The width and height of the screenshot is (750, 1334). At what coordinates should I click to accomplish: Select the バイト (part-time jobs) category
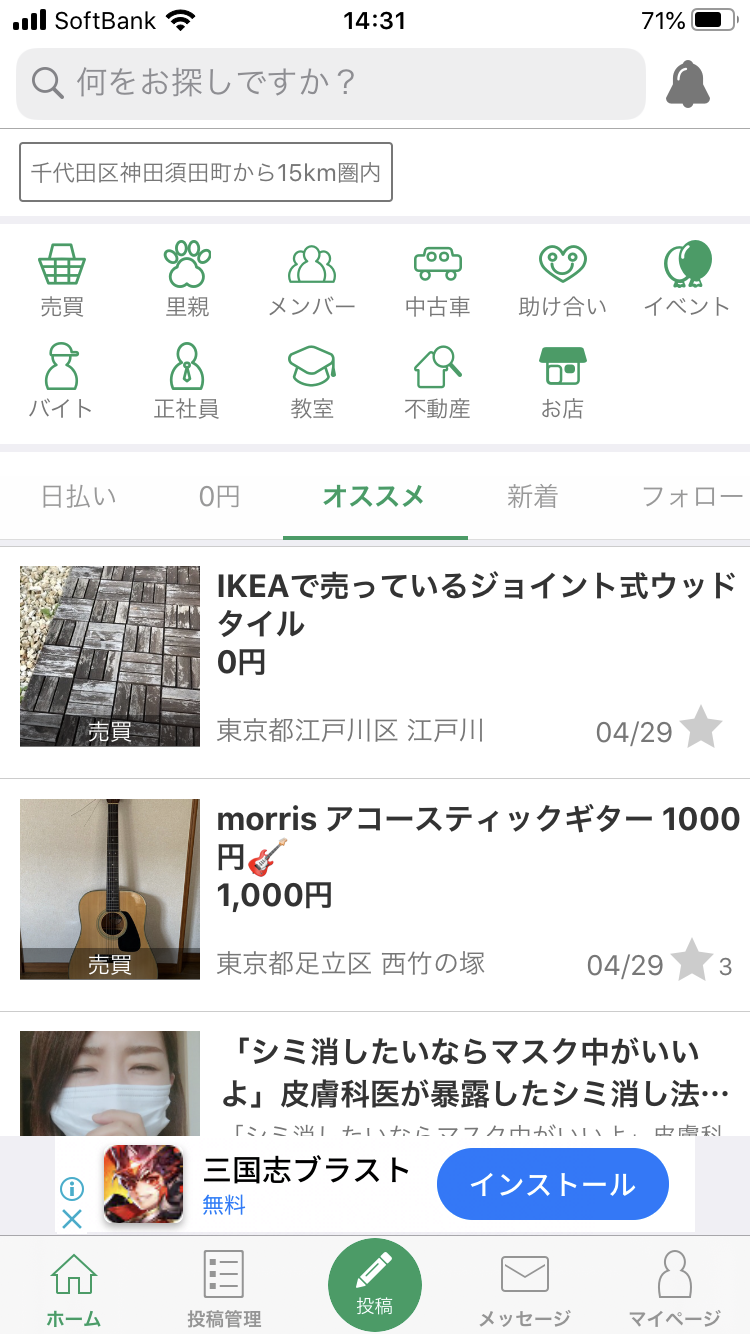62,380
